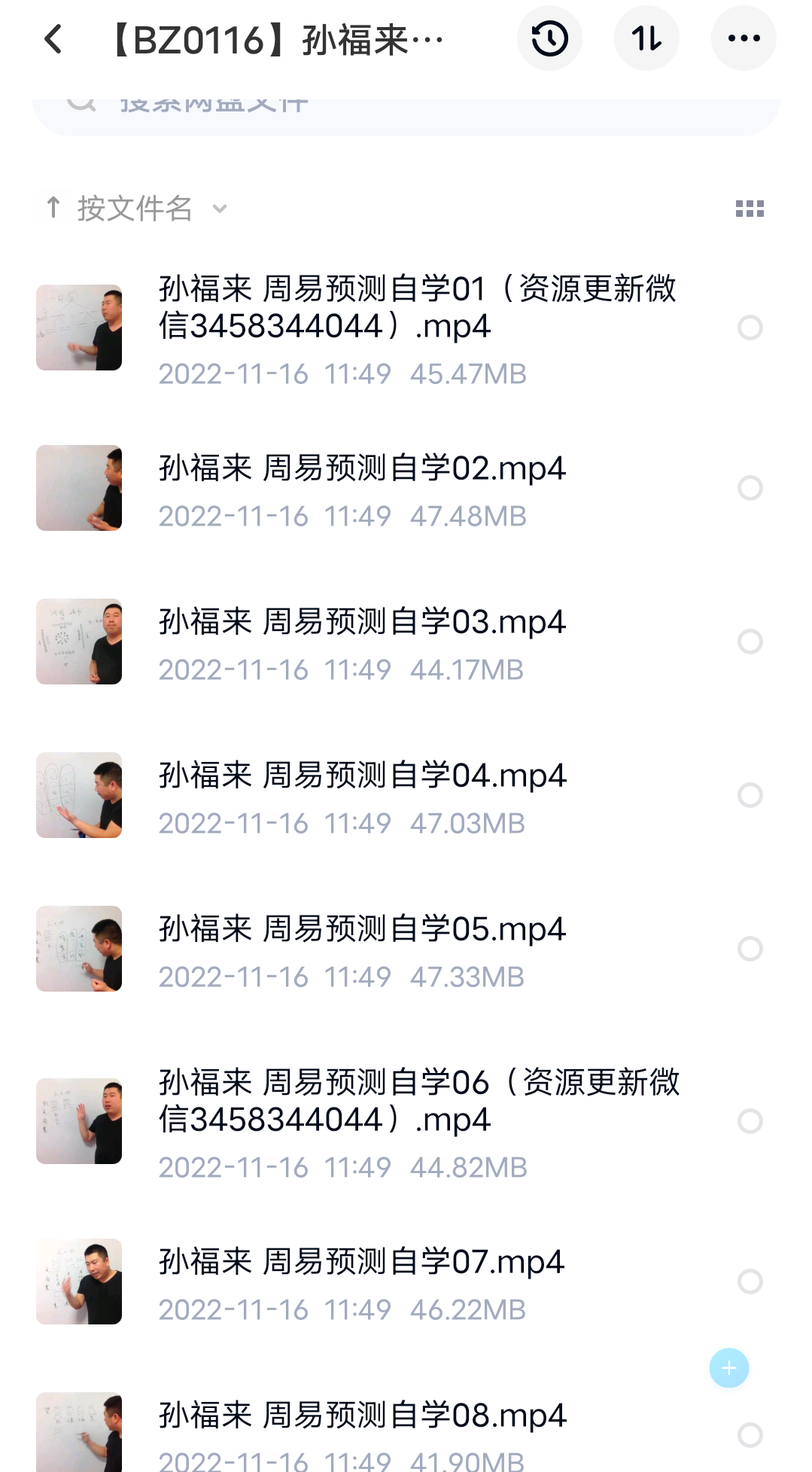
Task: Tap the thumbnail of 周易预测自学04
Action: click(x=78, y=794)
